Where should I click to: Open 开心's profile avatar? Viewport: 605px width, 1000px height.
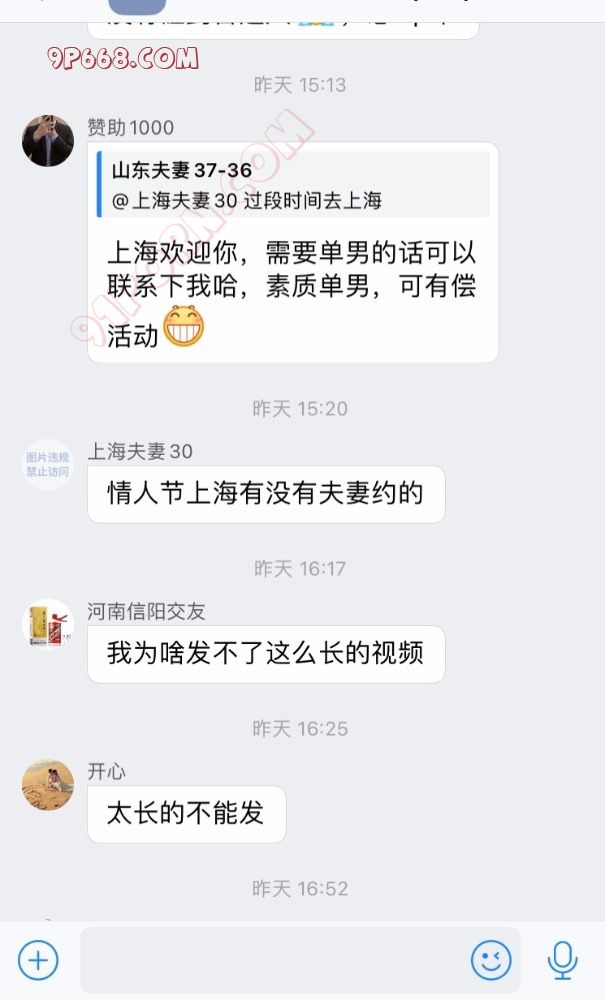pyautogui.click(x=48, y=785)
